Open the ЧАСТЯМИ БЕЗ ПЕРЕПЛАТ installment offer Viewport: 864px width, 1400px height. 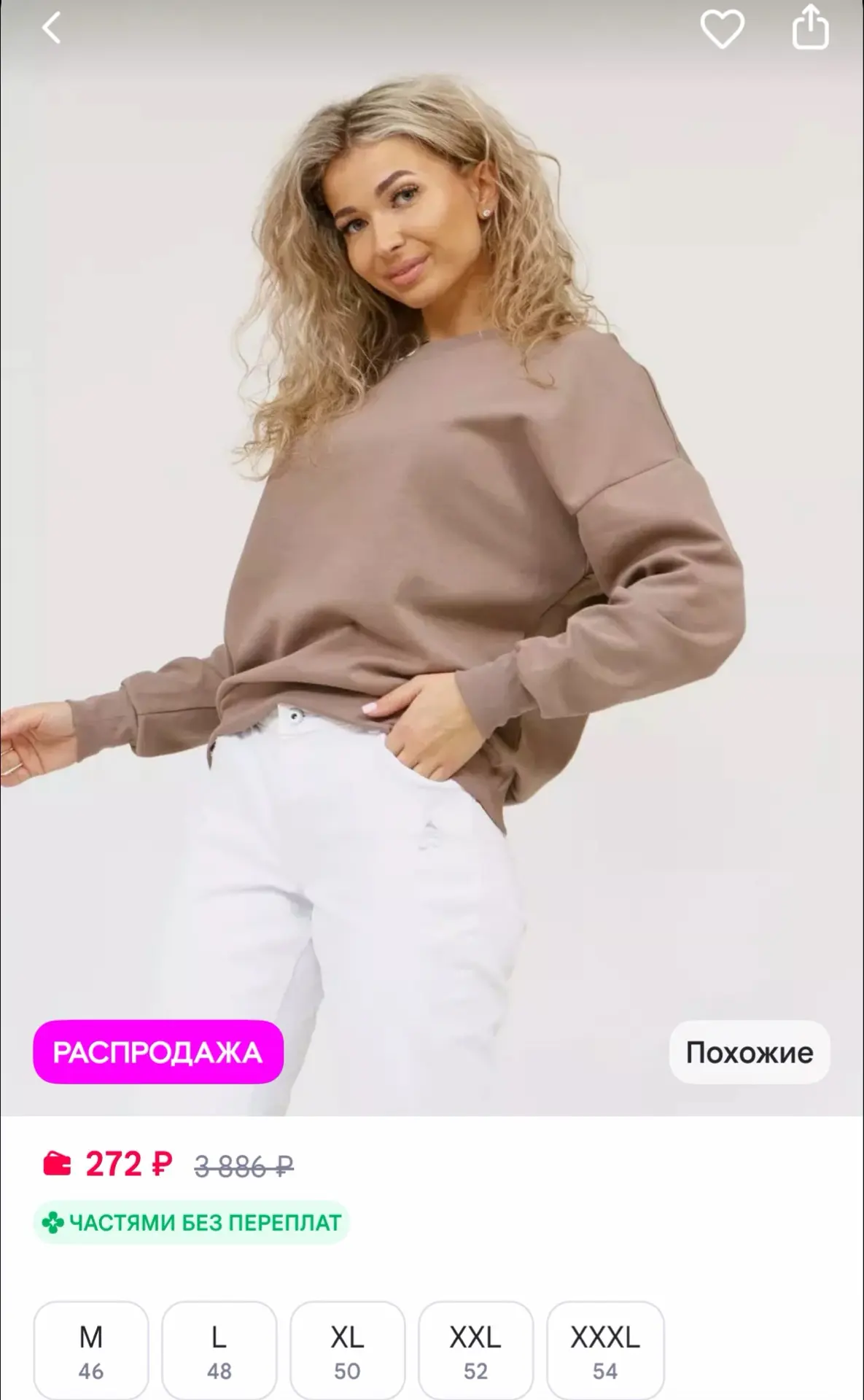[x=191, y=1222]
